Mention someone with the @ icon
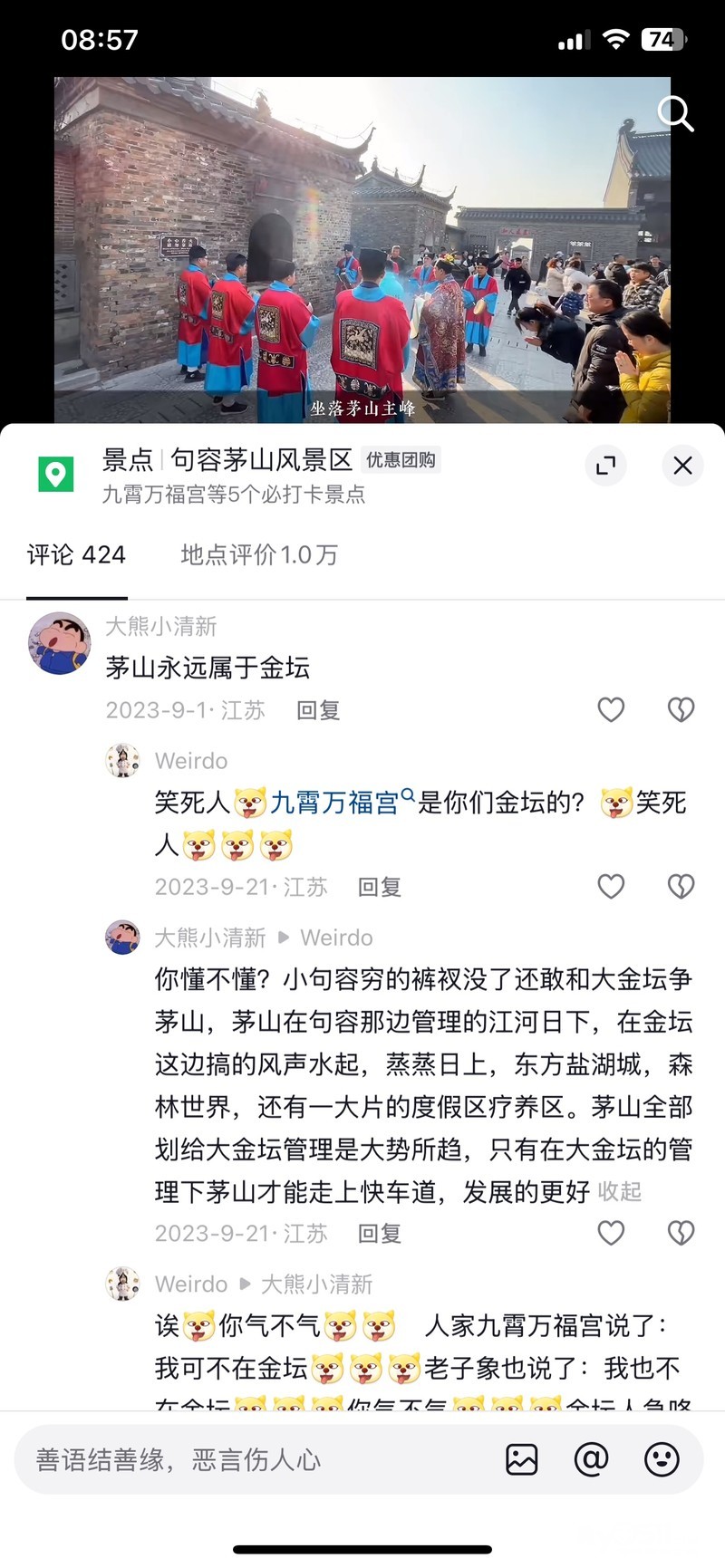This screenshot has height=1568, width=725. click(591, 1459)
